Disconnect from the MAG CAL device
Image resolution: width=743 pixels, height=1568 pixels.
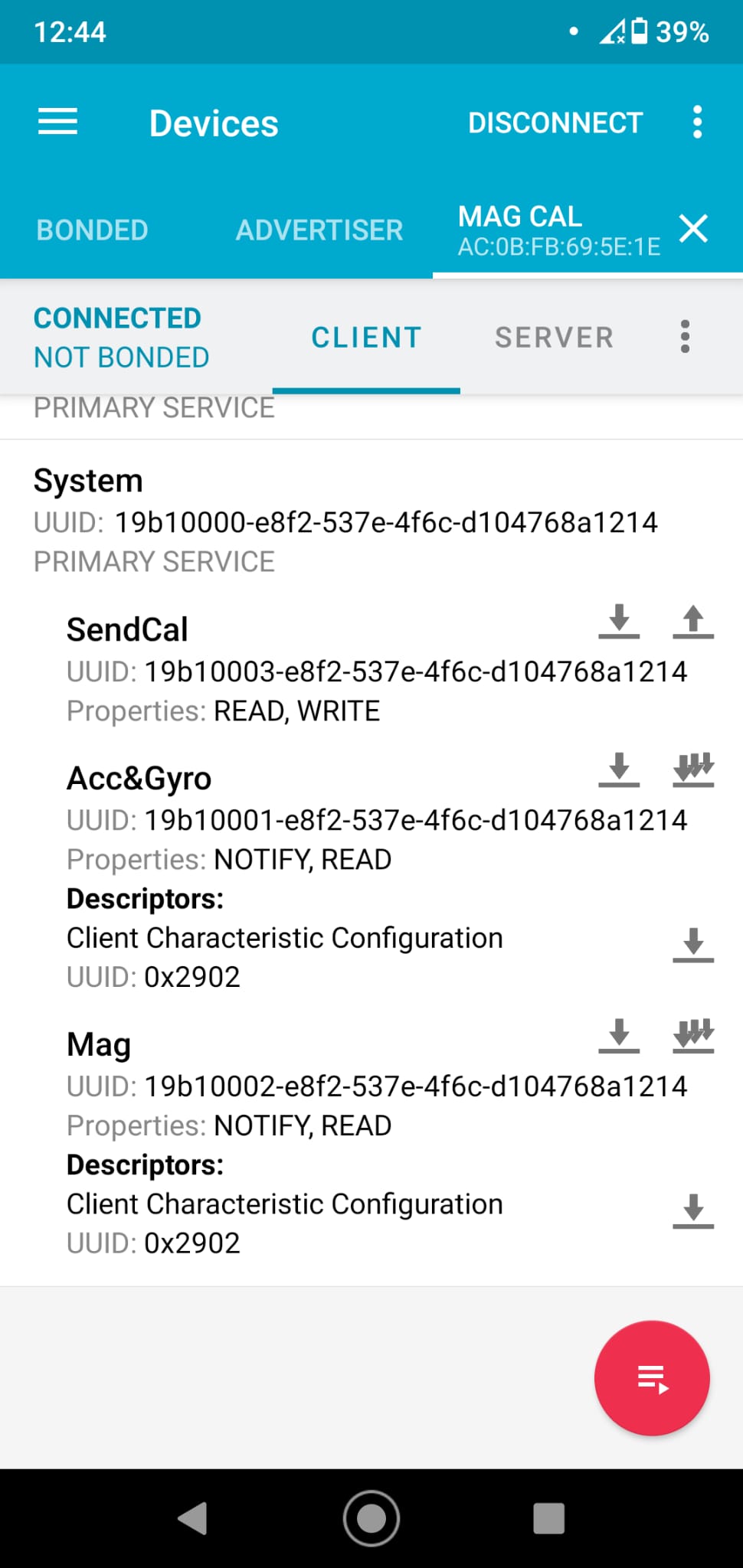(x=555, y=122)
